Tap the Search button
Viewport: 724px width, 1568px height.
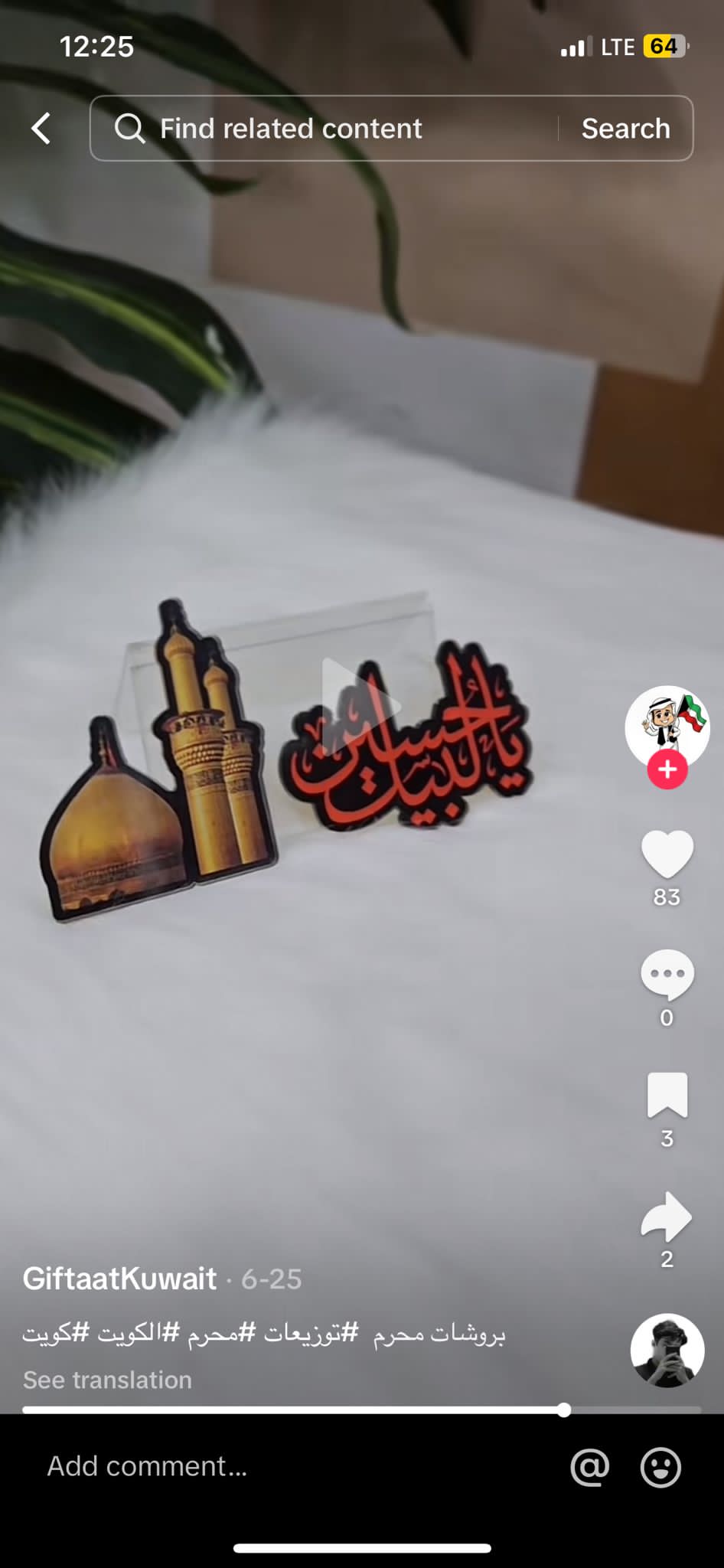625,129
